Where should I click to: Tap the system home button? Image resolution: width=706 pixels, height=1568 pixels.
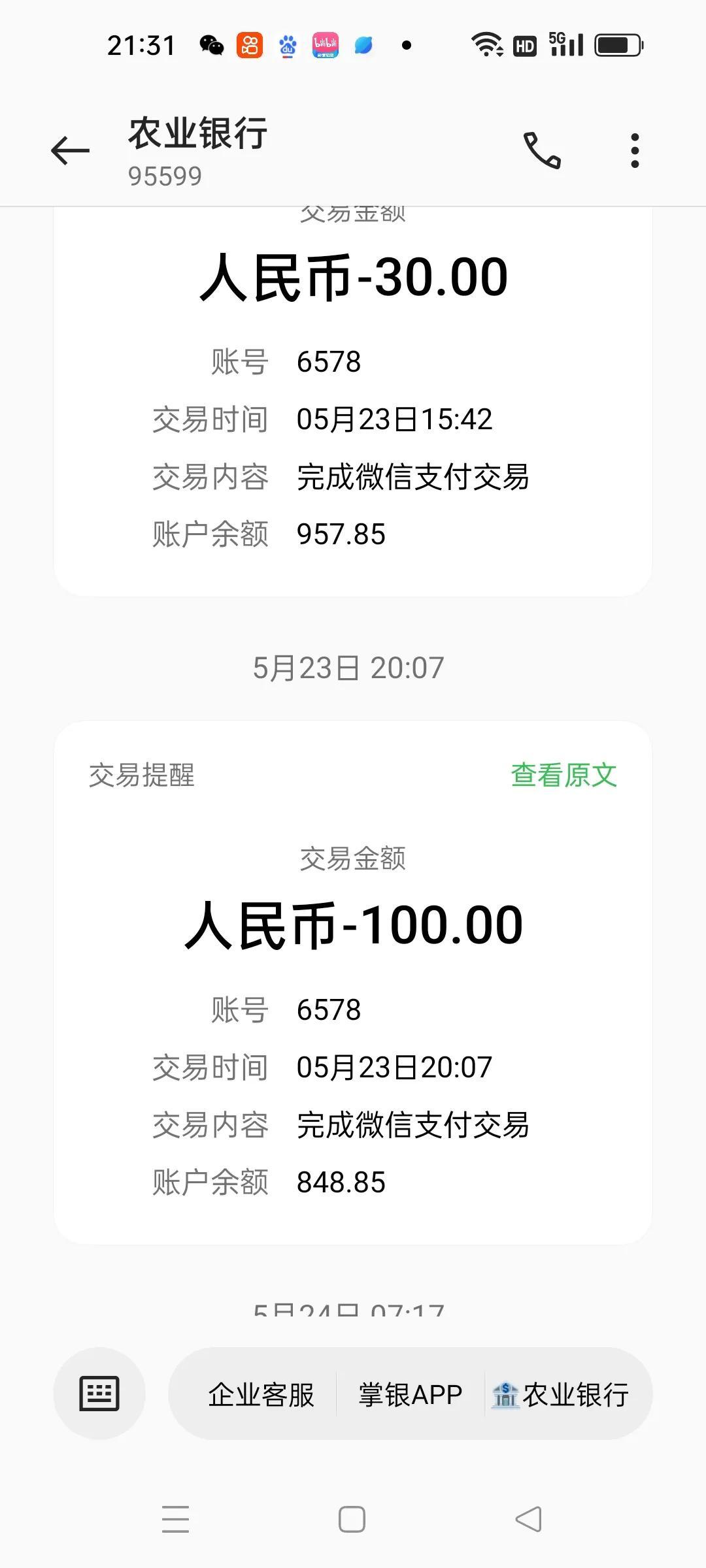pos(352,1519)
